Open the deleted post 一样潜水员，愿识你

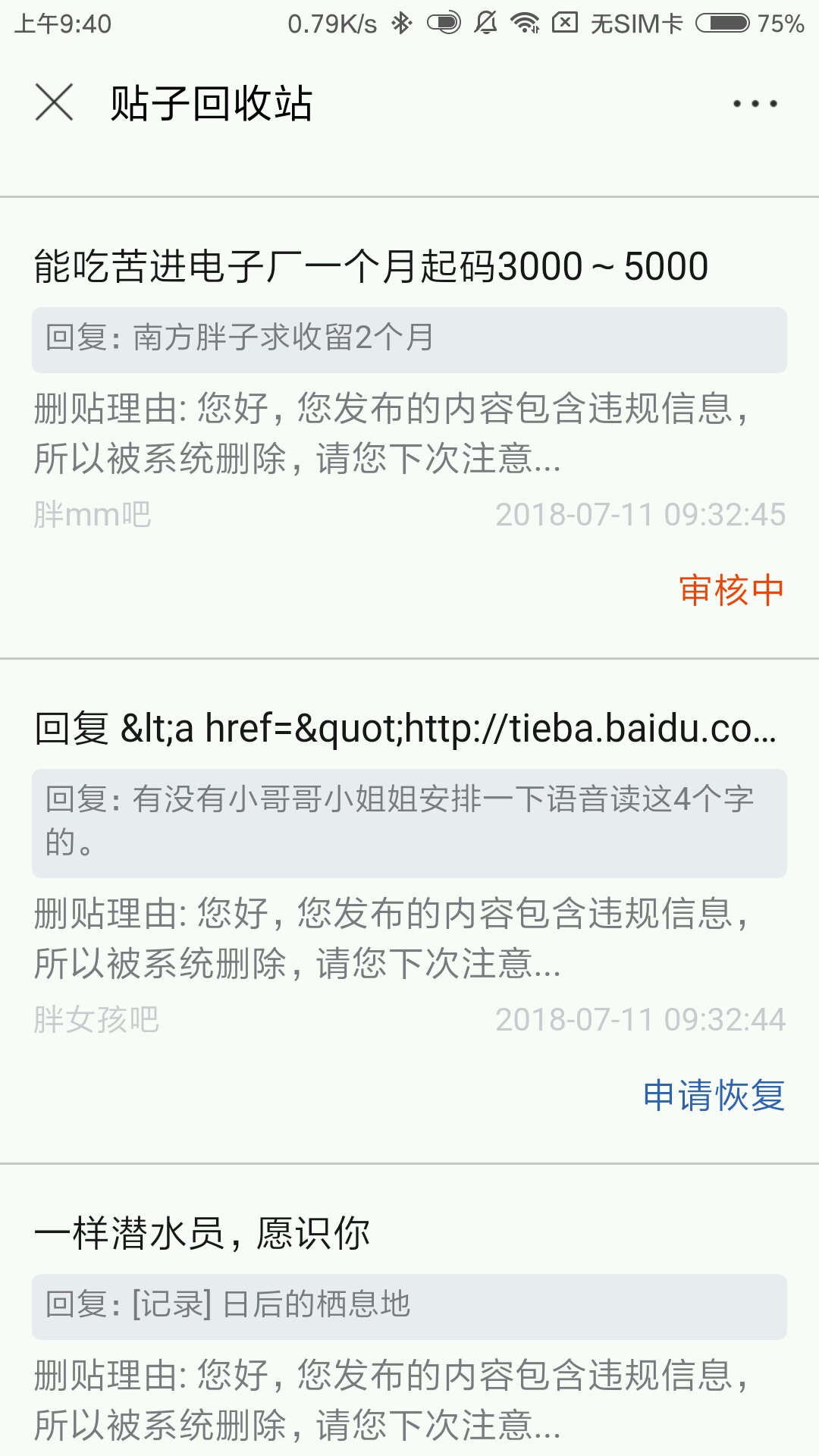pos(202,1234)
